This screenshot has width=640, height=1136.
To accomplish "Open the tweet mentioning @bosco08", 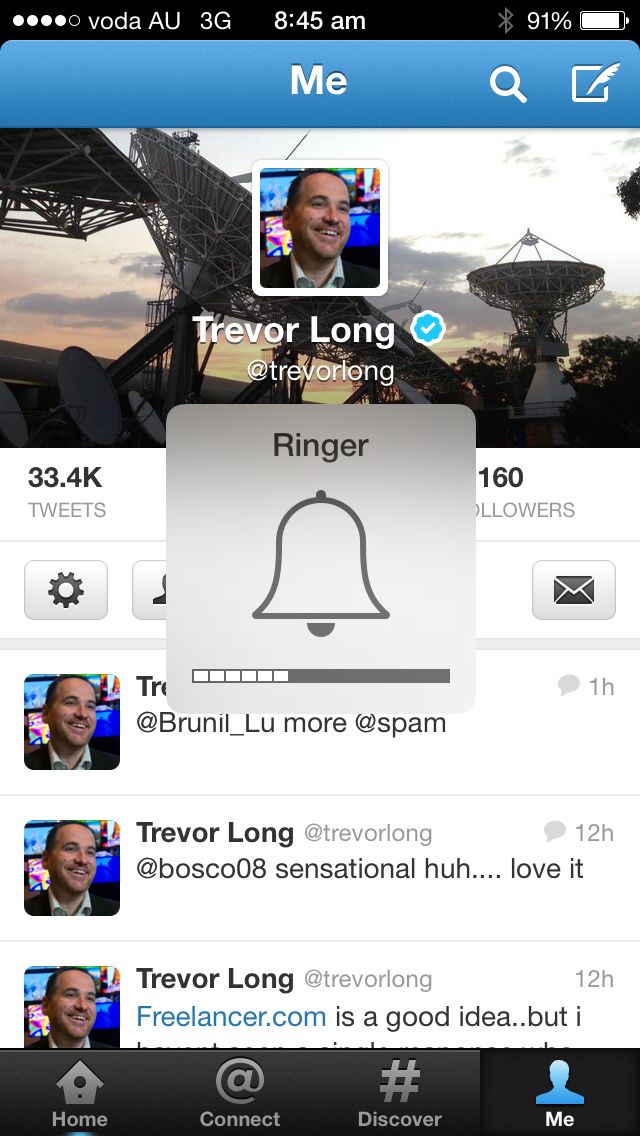I will (360, 868).
